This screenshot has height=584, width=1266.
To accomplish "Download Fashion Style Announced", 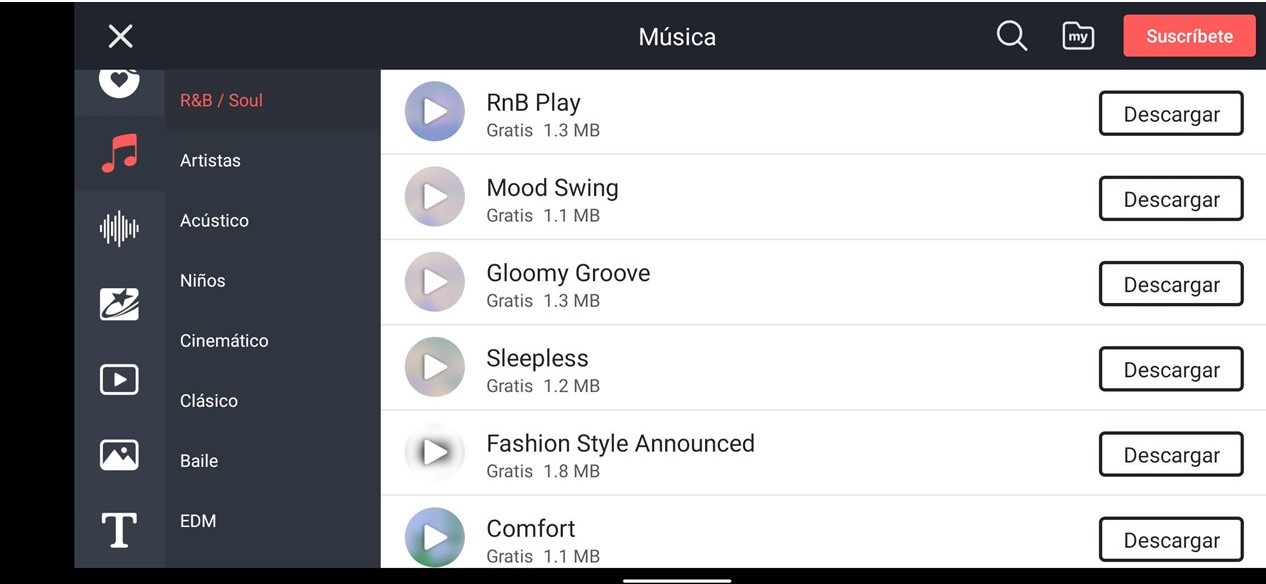I will 1170,455.
